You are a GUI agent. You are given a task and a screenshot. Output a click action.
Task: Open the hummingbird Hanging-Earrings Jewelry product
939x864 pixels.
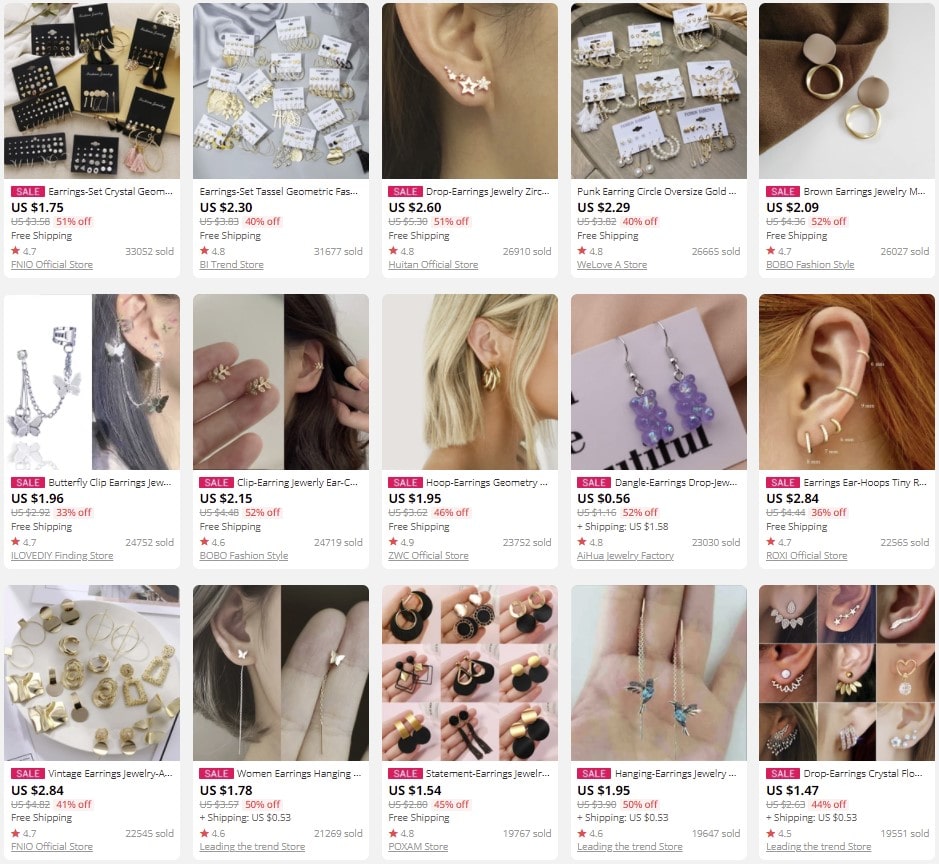[658, 672]
